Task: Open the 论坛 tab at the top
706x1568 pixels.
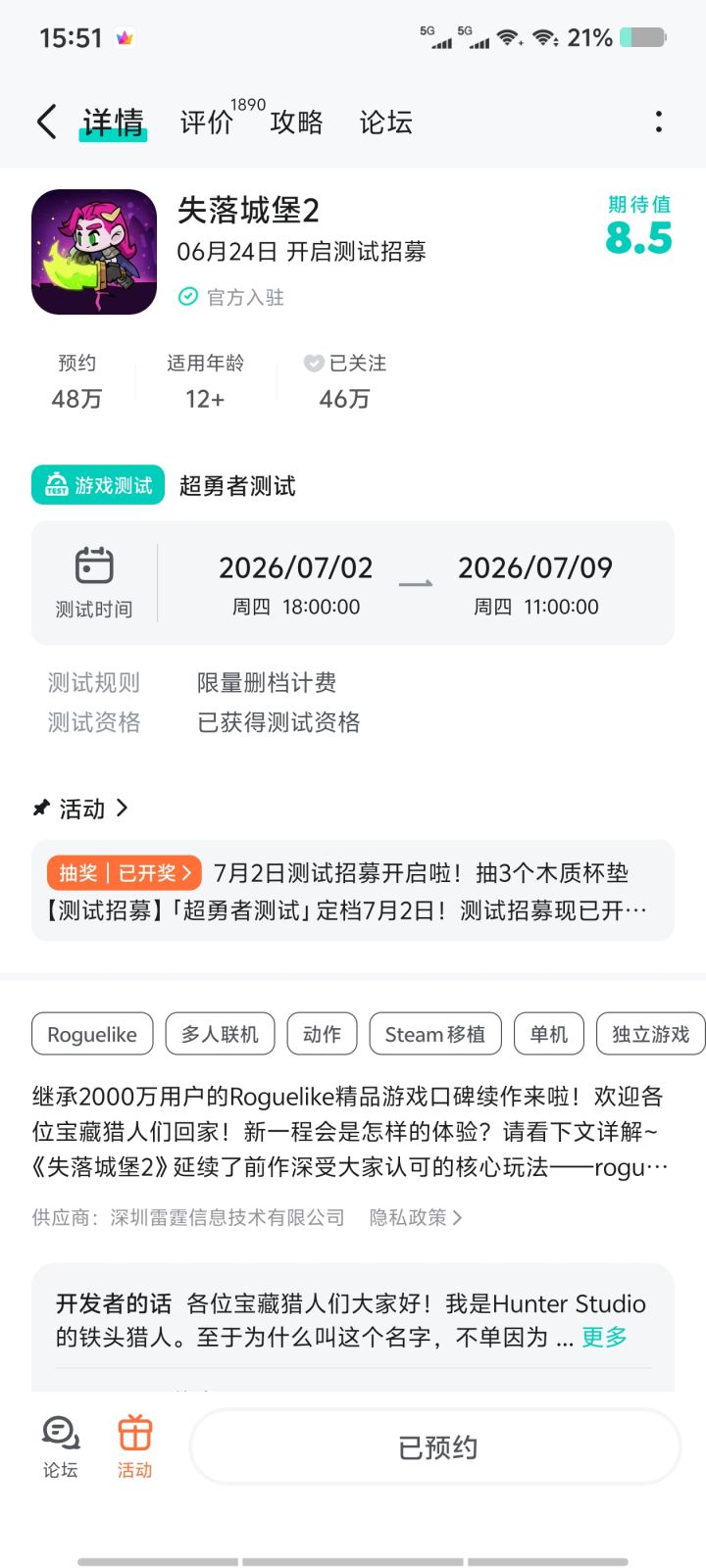Action: tap(385, 122)
